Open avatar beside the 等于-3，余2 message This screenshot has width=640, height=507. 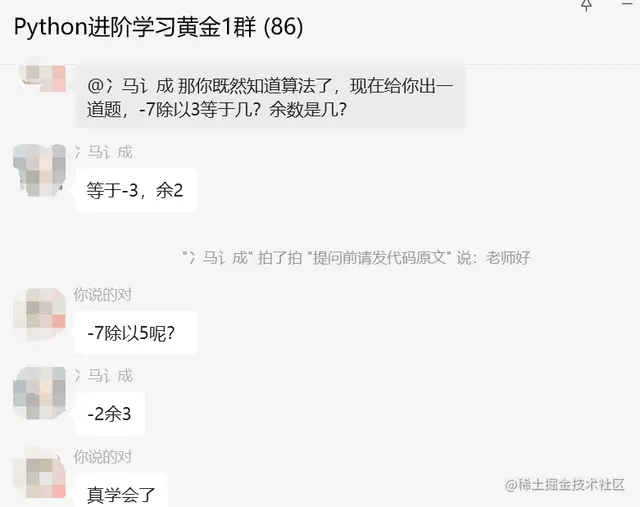(x=40, y=168)
